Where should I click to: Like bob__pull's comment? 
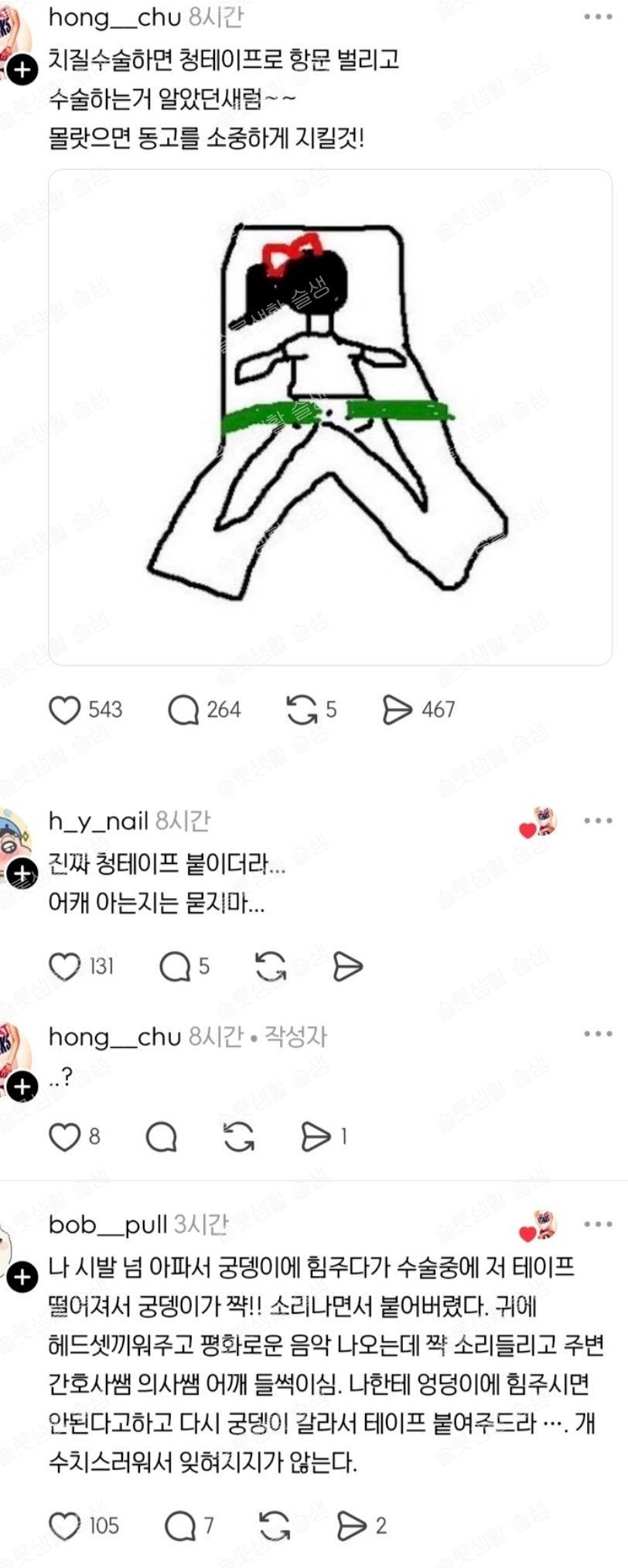click(65, 1525)
